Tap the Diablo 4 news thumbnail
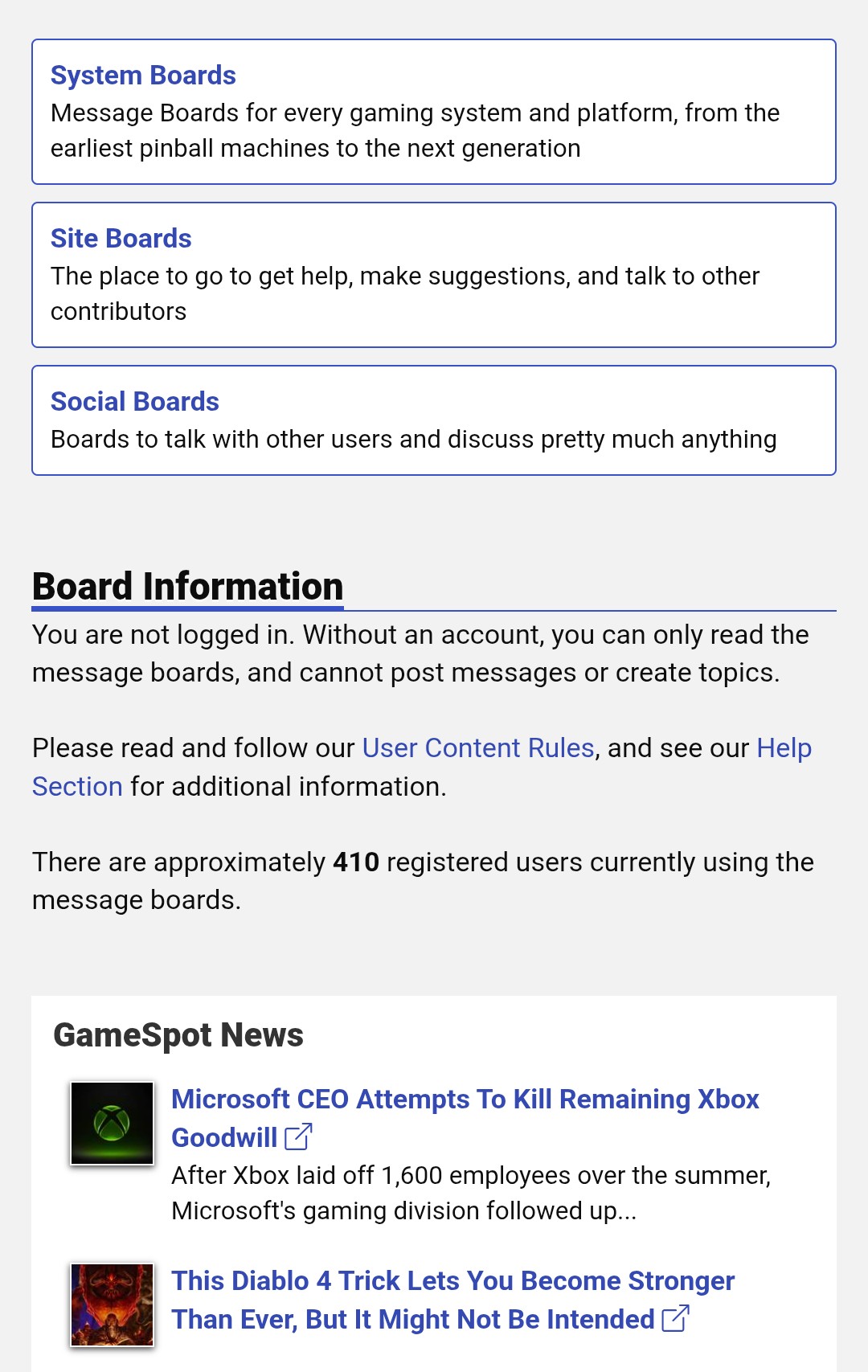The width and height of the screenshot is (868, 1372). [x=112, y=1304]
